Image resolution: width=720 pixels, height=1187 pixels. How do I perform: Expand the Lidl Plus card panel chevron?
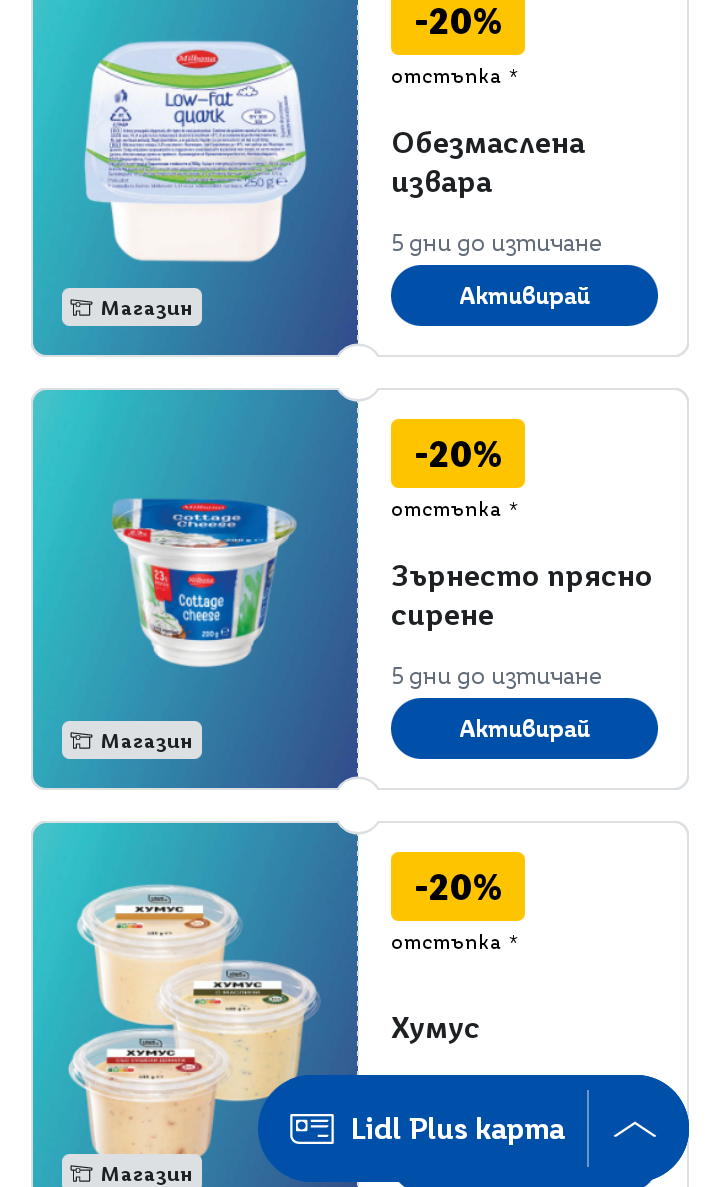click(635, 1129)
